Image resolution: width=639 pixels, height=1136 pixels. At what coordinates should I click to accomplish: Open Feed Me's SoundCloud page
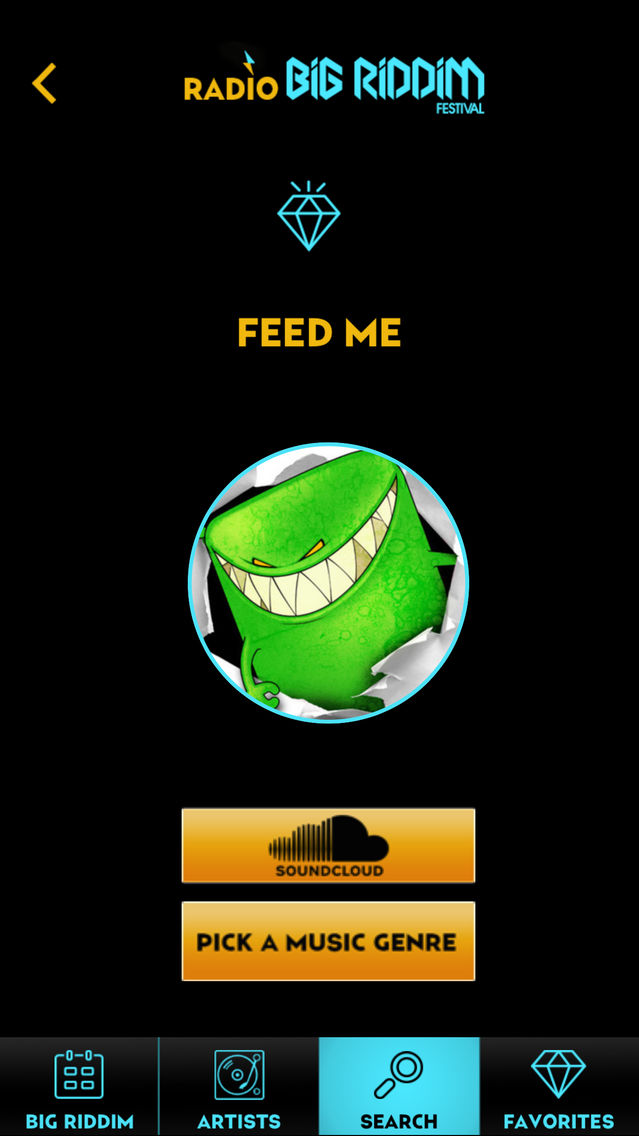(x=328, y=846)
